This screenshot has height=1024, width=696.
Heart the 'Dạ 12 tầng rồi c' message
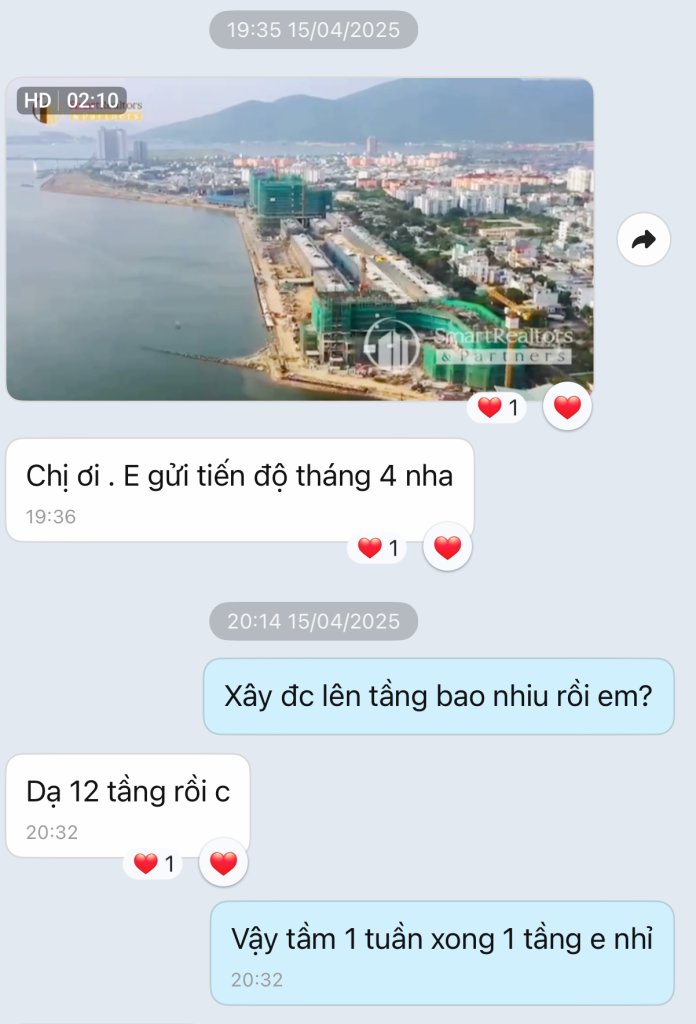tap(223, 863)
